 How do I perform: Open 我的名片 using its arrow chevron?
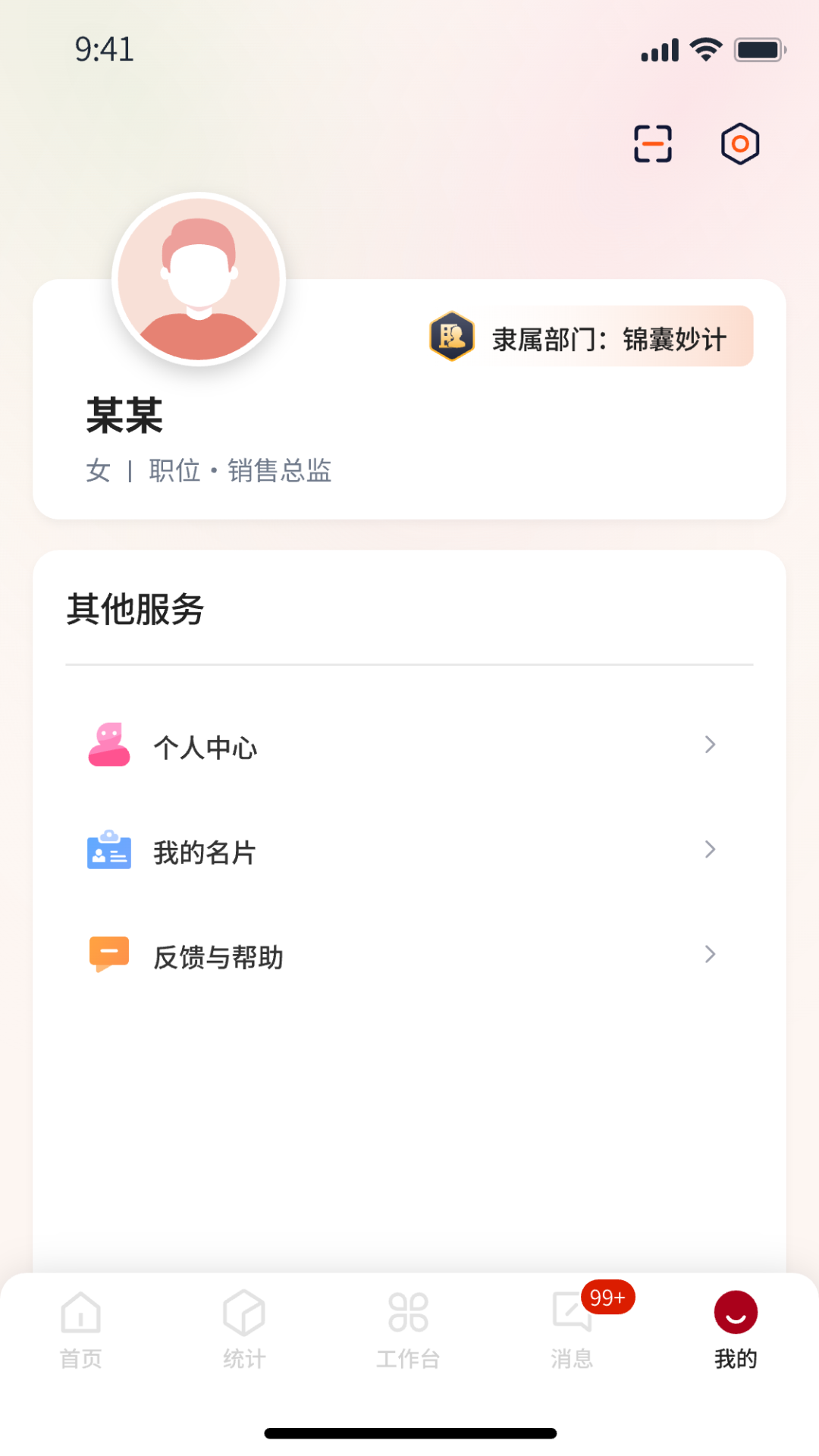point(710,850)
